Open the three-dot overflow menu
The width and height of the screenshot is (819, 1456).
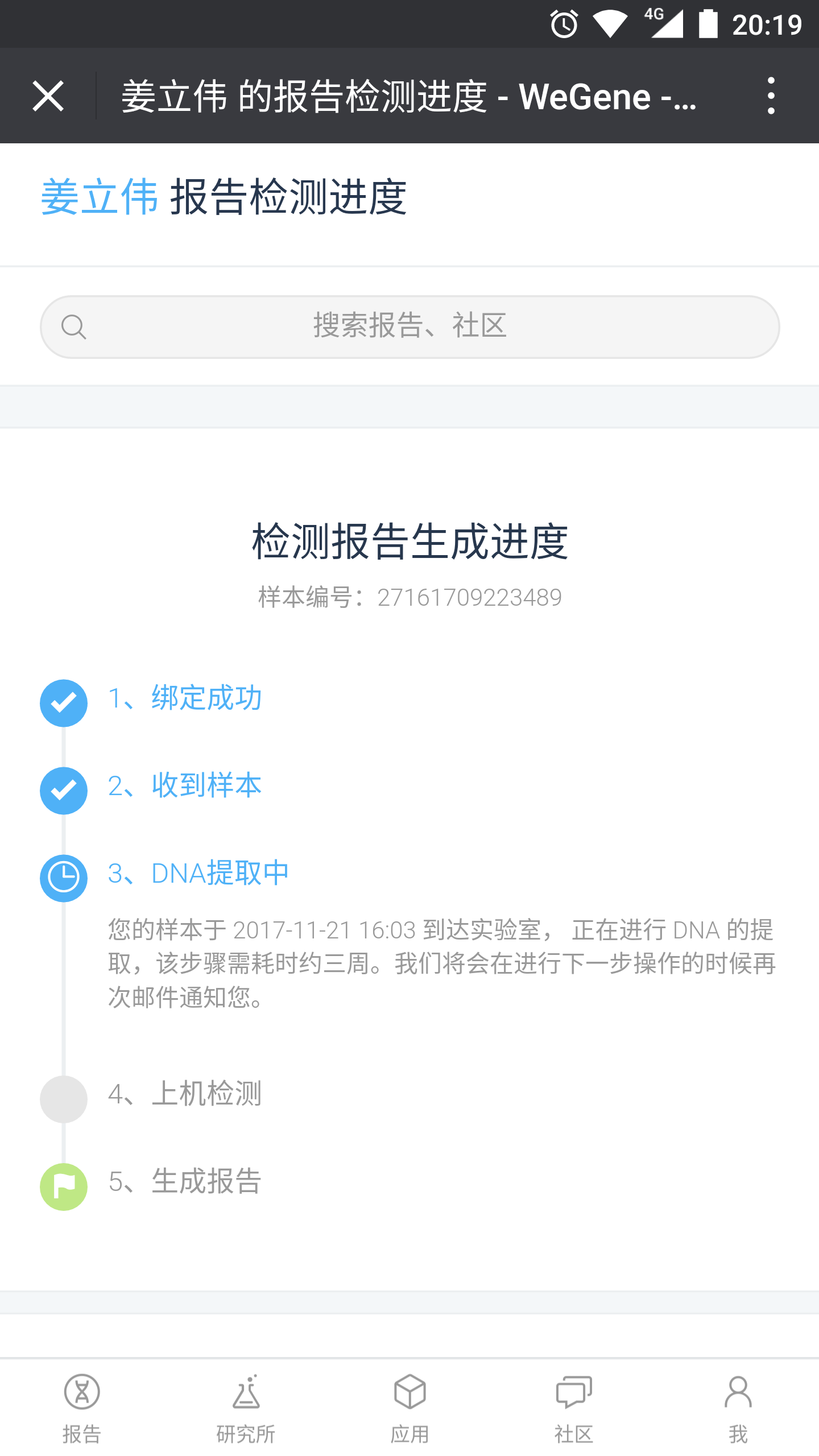(x=771, y=96)
